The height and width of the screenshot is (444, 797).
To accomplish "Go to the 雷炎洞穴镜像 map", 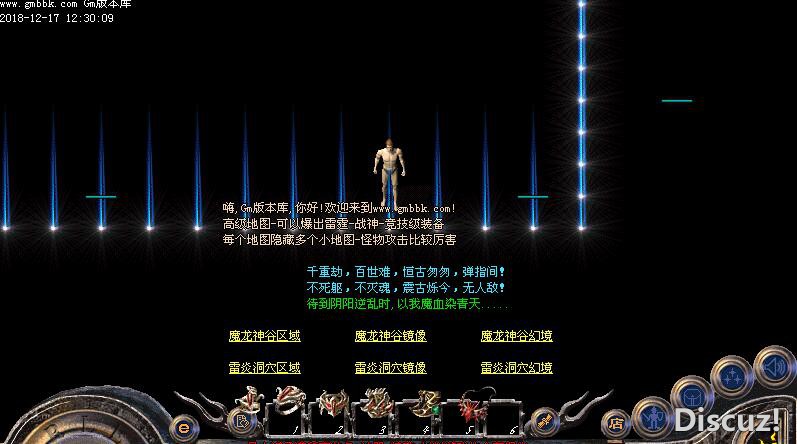I will tap(390, 367).
